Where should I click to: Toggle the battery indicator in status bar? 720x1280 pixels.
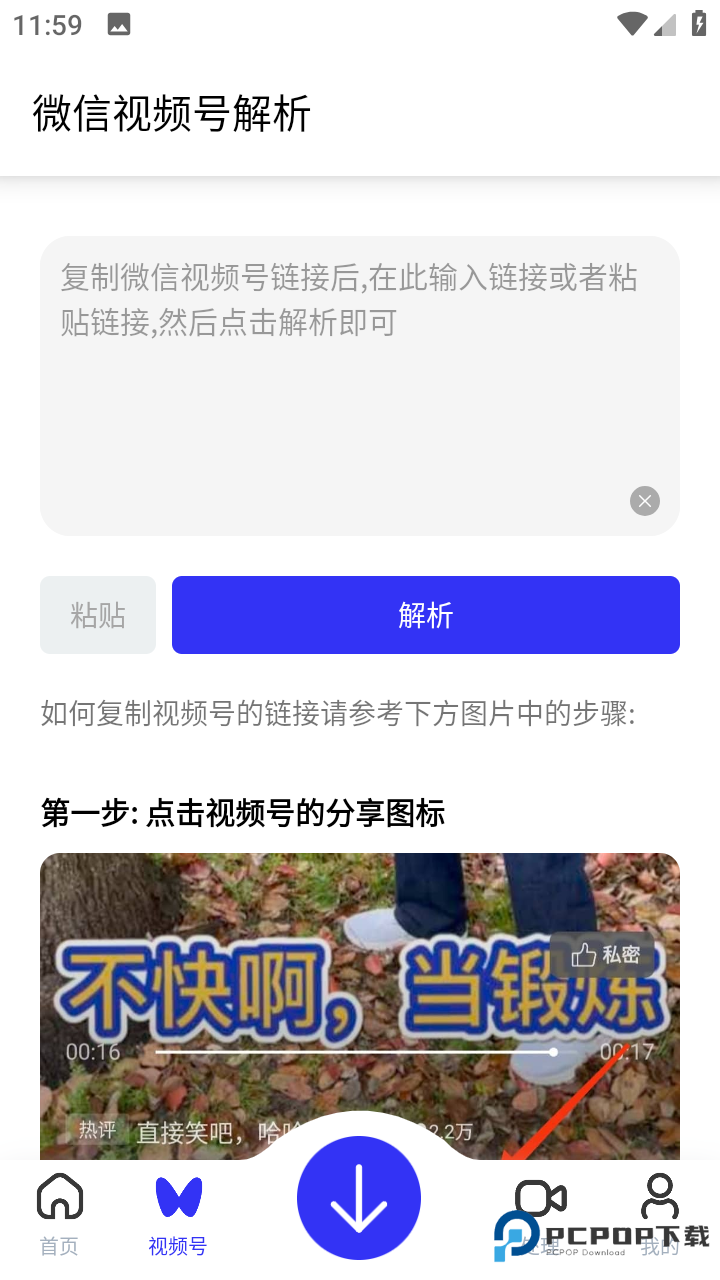[x=697, y=24]
